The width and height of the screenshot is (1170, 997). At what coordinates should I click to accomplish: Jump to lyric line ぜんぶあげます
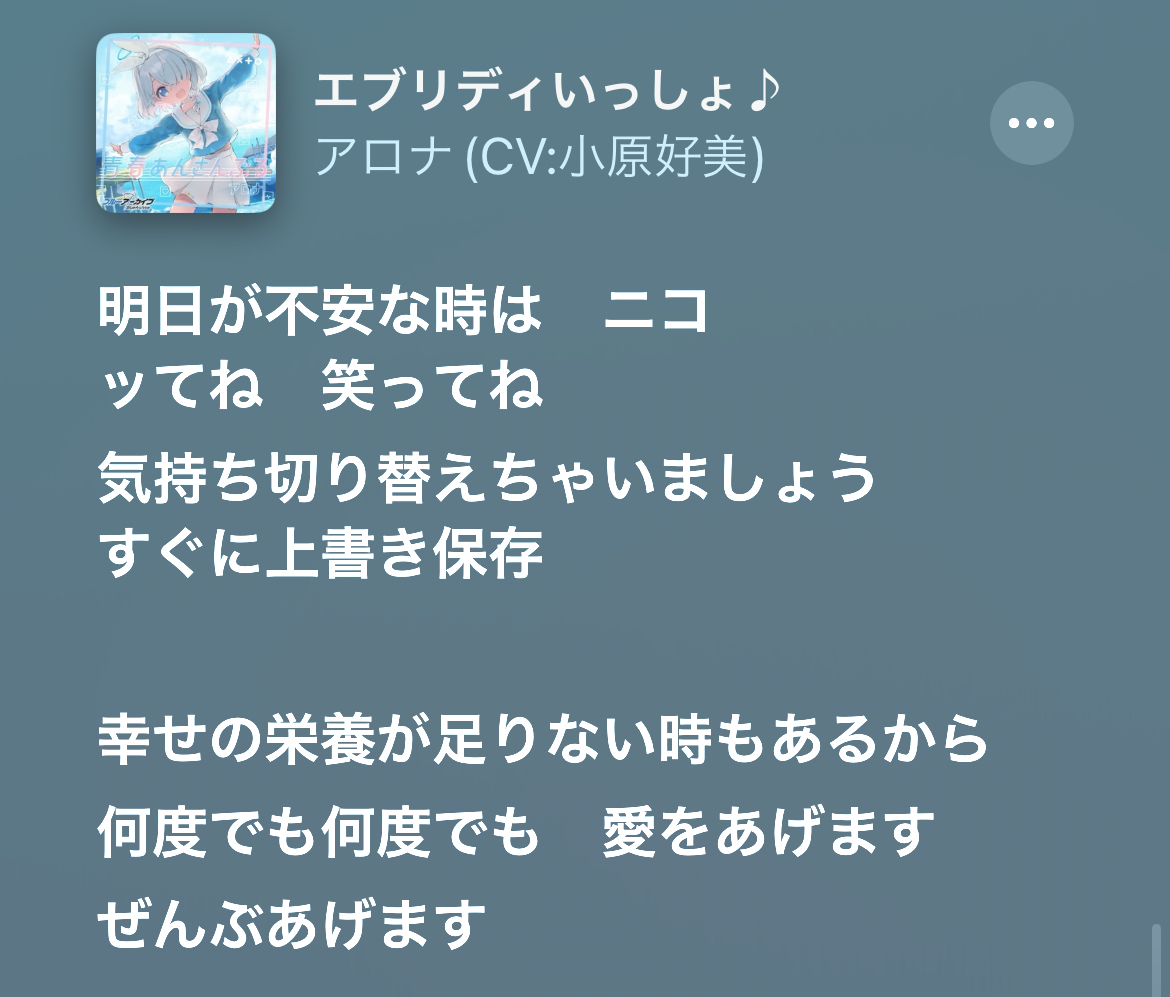click(292, 924)
